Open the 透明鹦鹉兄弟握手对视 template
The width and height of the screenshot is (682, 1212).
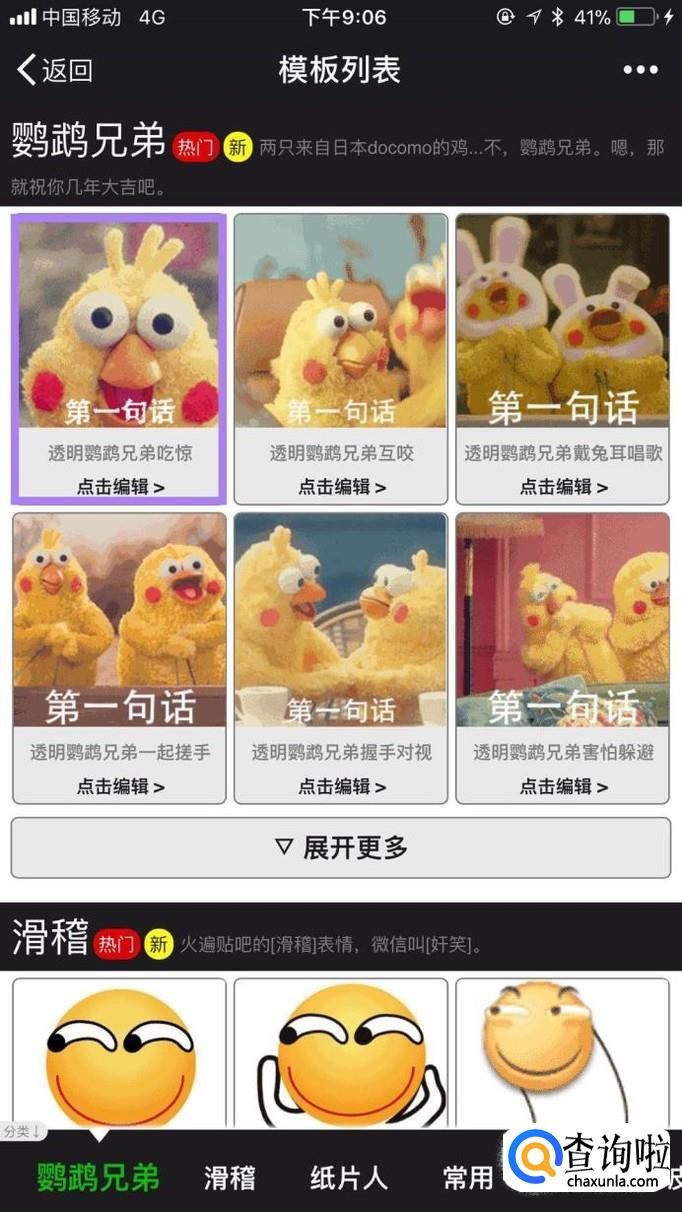click(x=341, y=658)
